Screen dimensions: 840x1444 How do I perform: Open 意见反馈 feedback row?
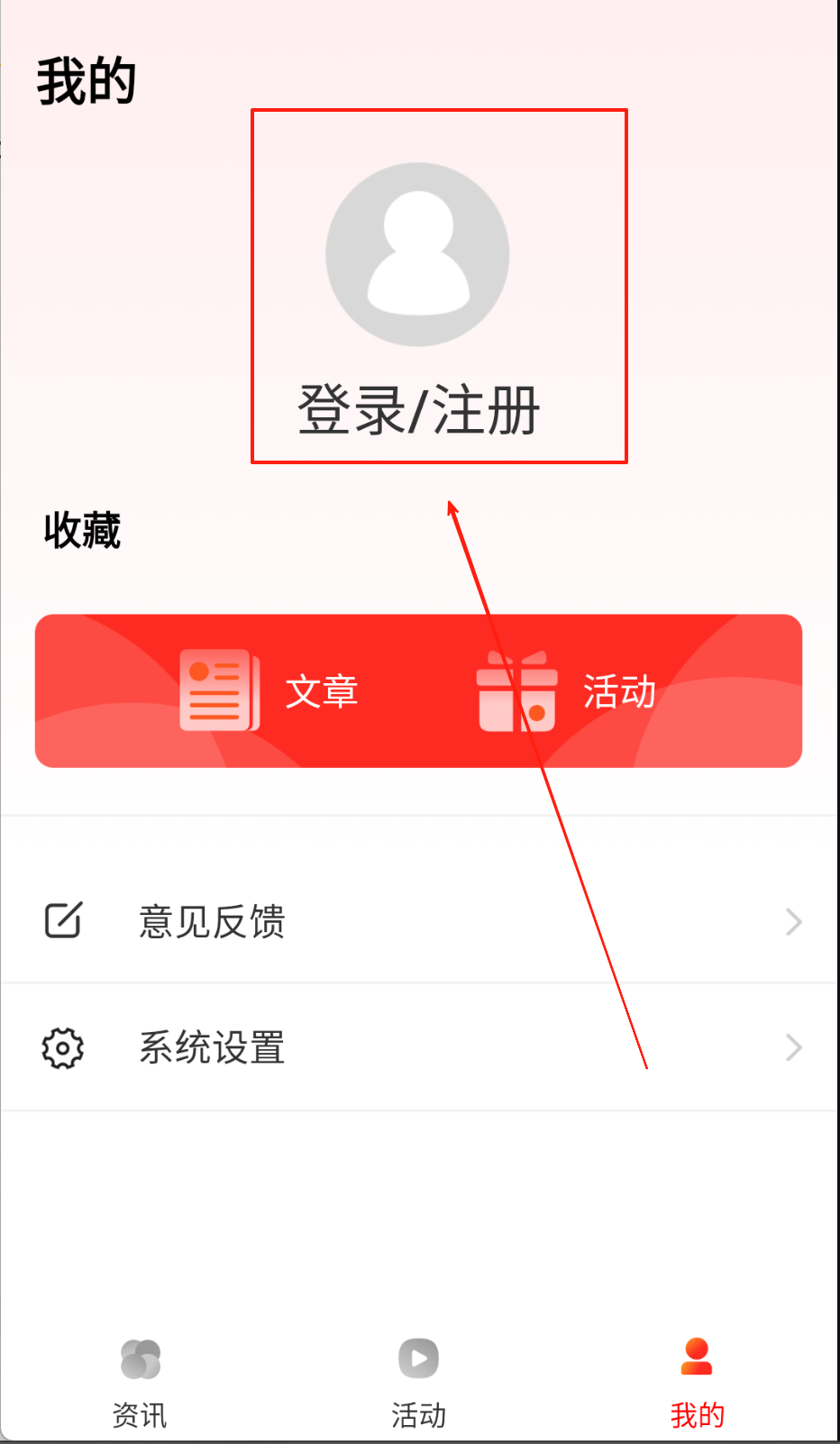click(418, 921)
